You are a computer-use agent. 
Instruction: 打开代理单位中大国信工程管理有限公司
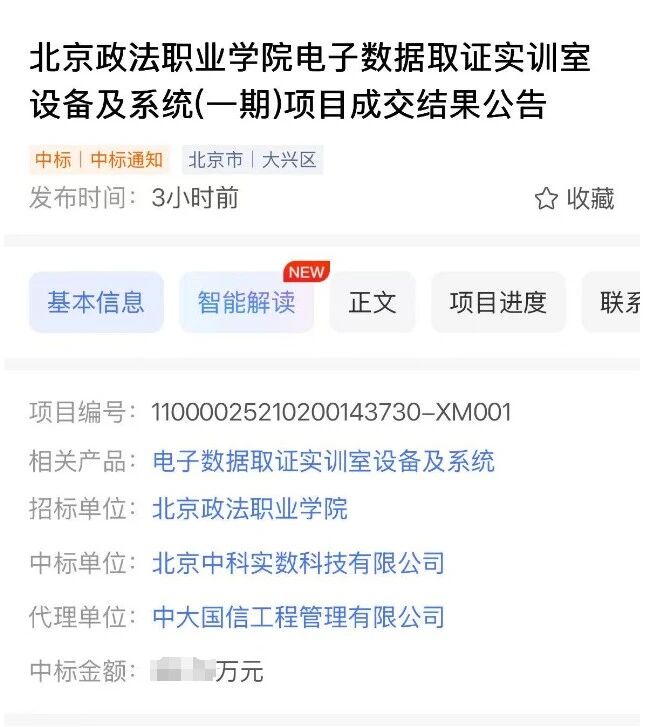(298, 617)
